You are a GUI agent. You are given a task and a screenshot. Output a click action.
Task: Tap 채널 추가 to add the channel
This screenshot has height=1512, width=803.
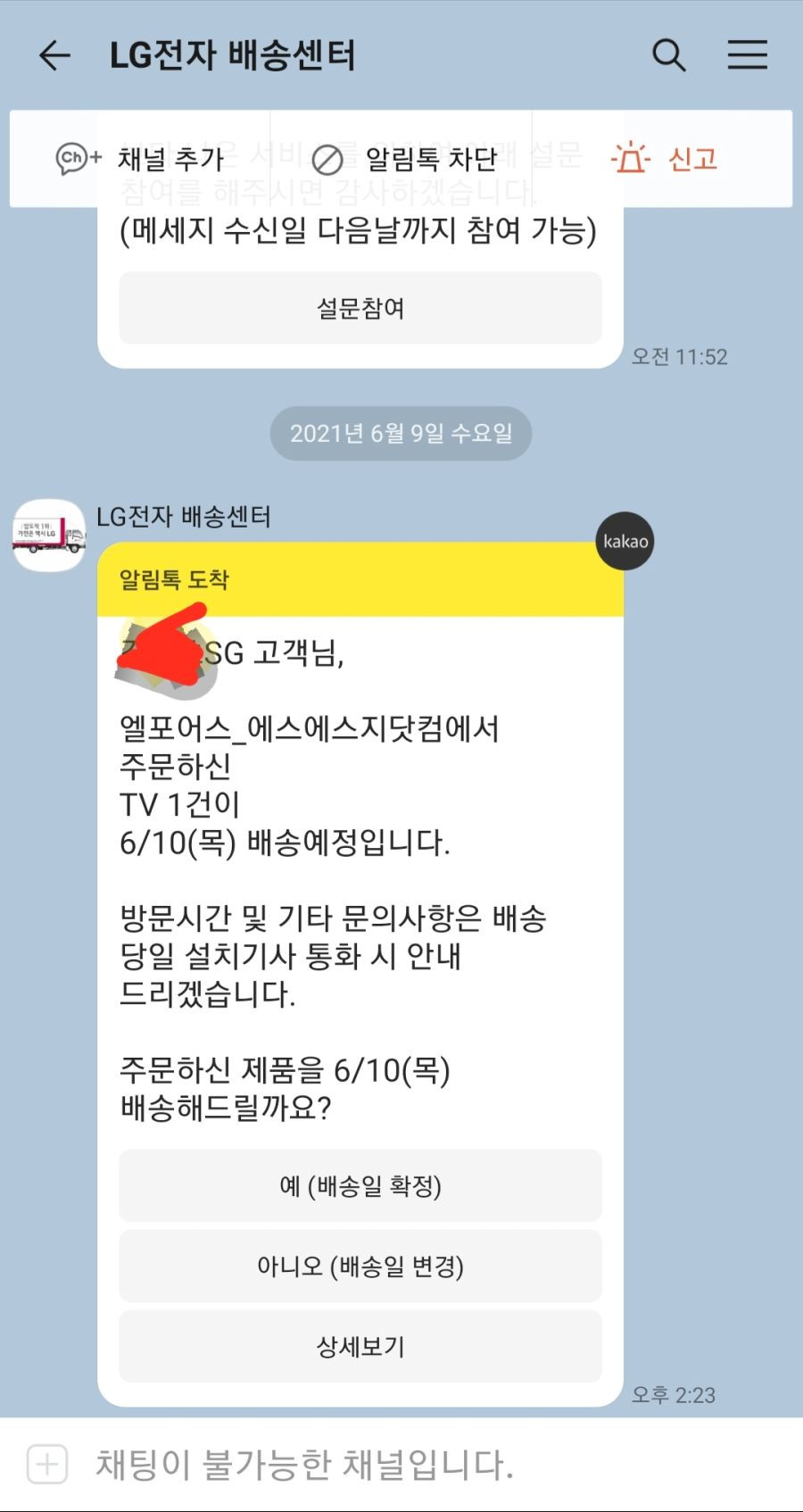[139, 159]
